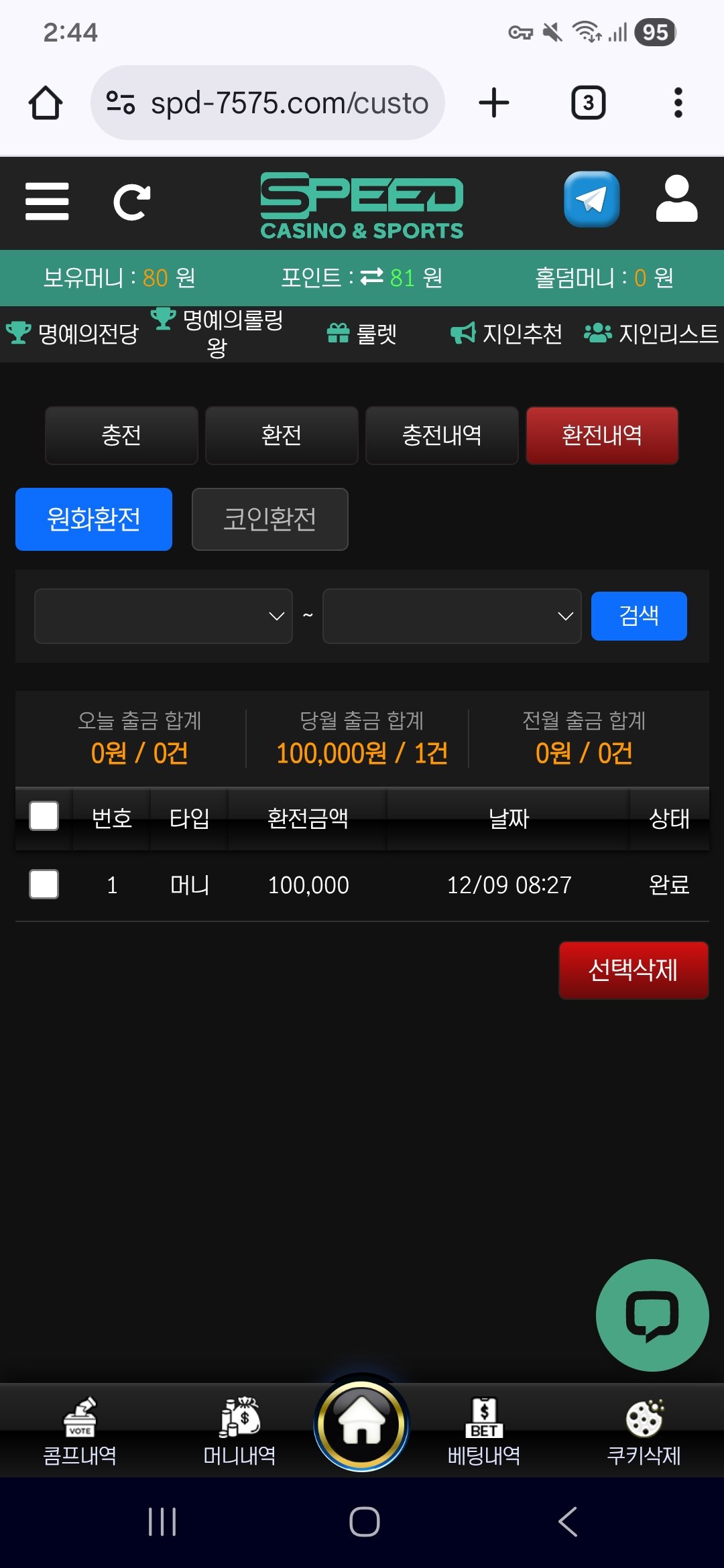Open the 지인추천 referral link
The image size is (724, 1568).
click(507, 334)
